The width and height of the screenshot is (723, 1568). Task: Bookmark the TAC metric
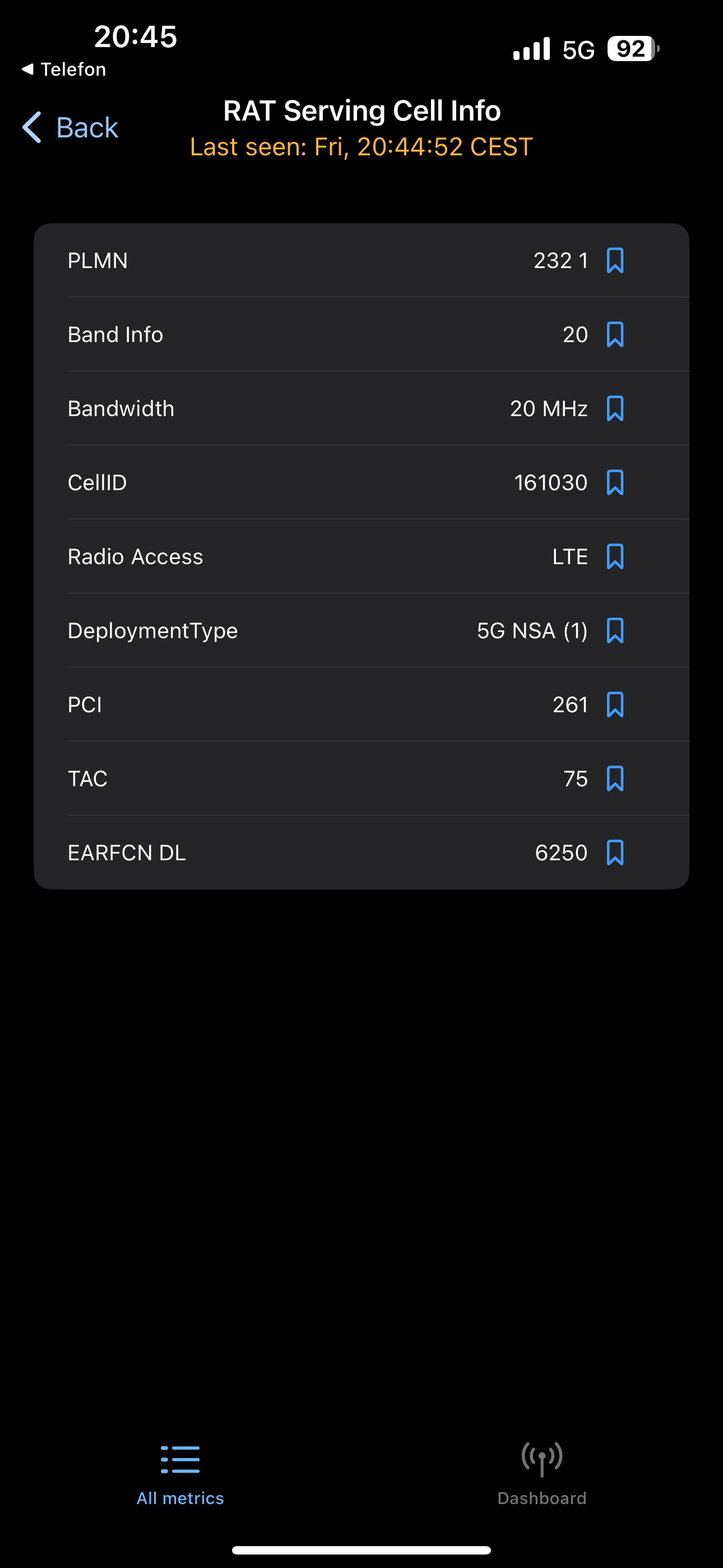point(615,778)
